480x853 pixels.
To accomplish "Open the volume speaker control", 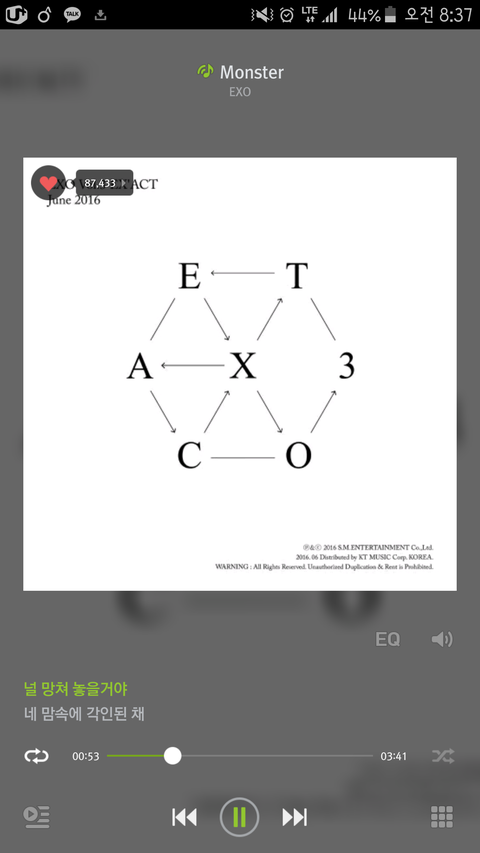I will coord(442,639).
